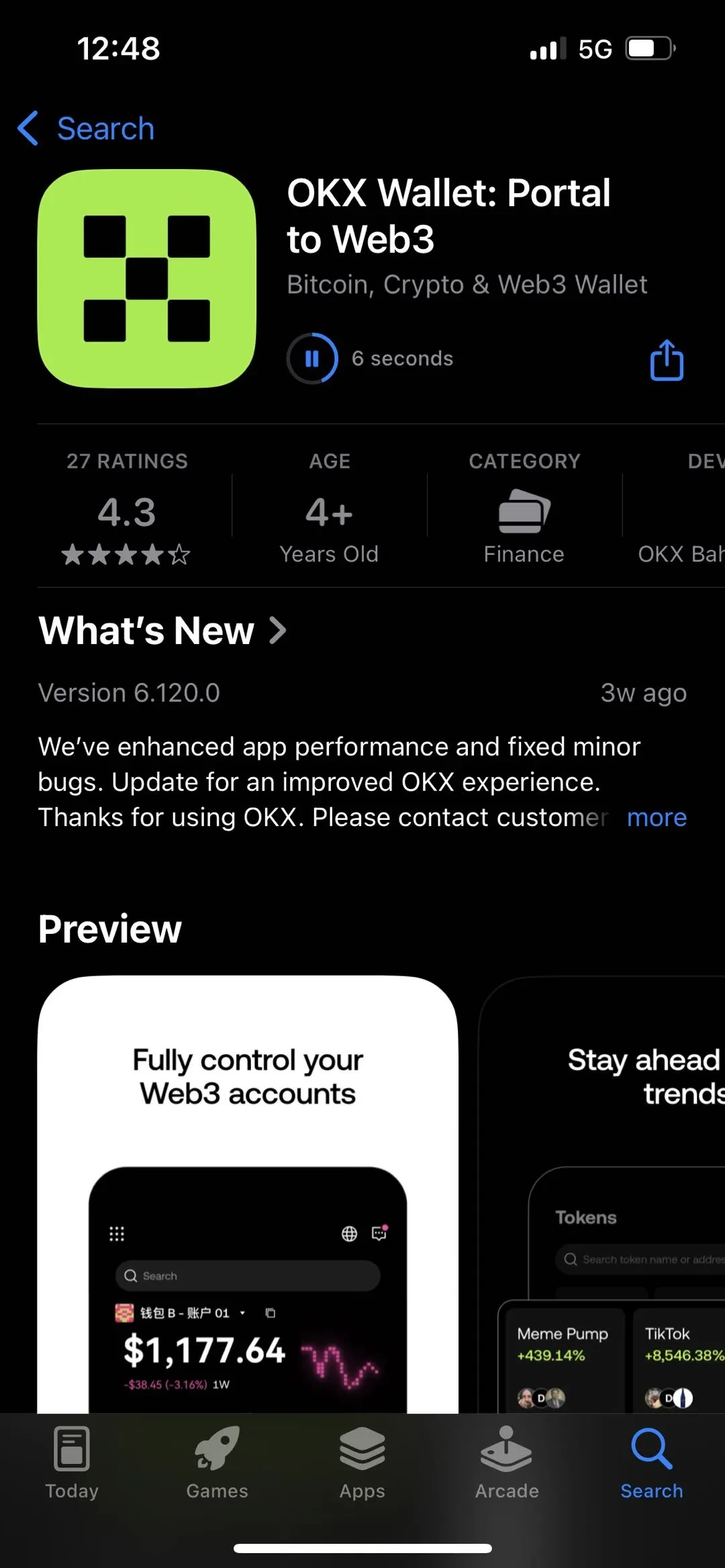725x1568 pixels.
Task: Switch to the Games tab
Action: (x=217, y=1463)
